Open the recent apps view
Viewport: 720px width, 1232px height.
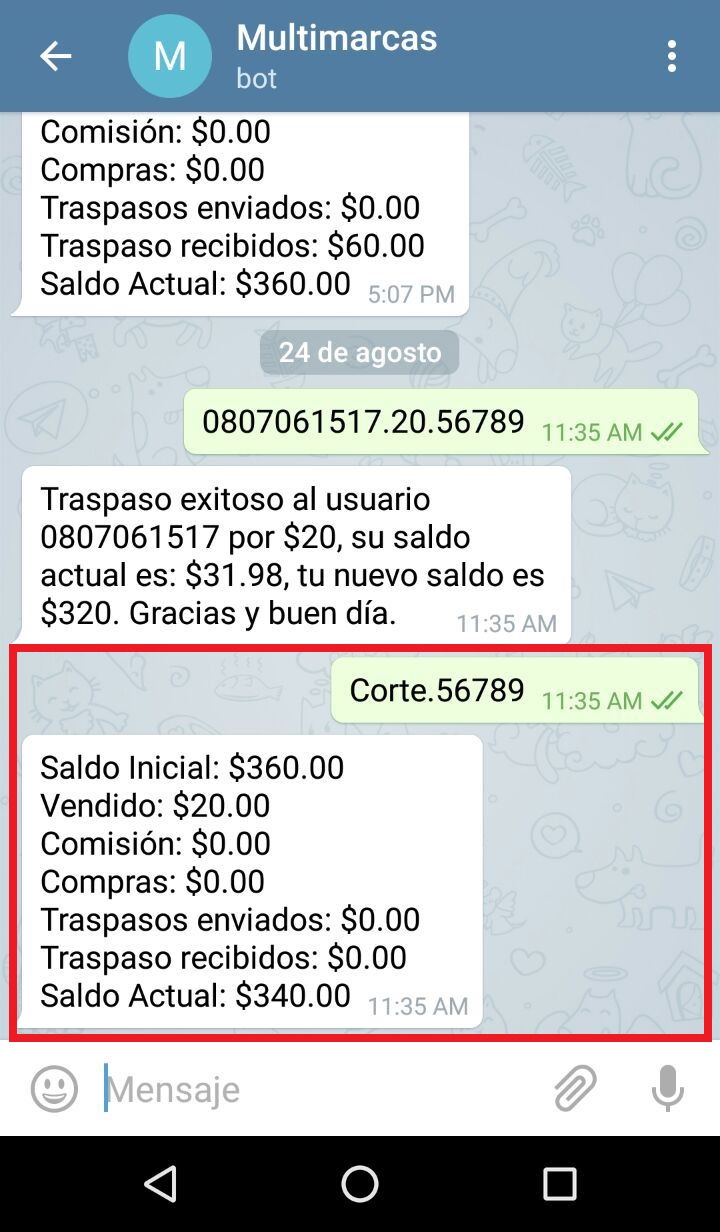coord(559,1184)
